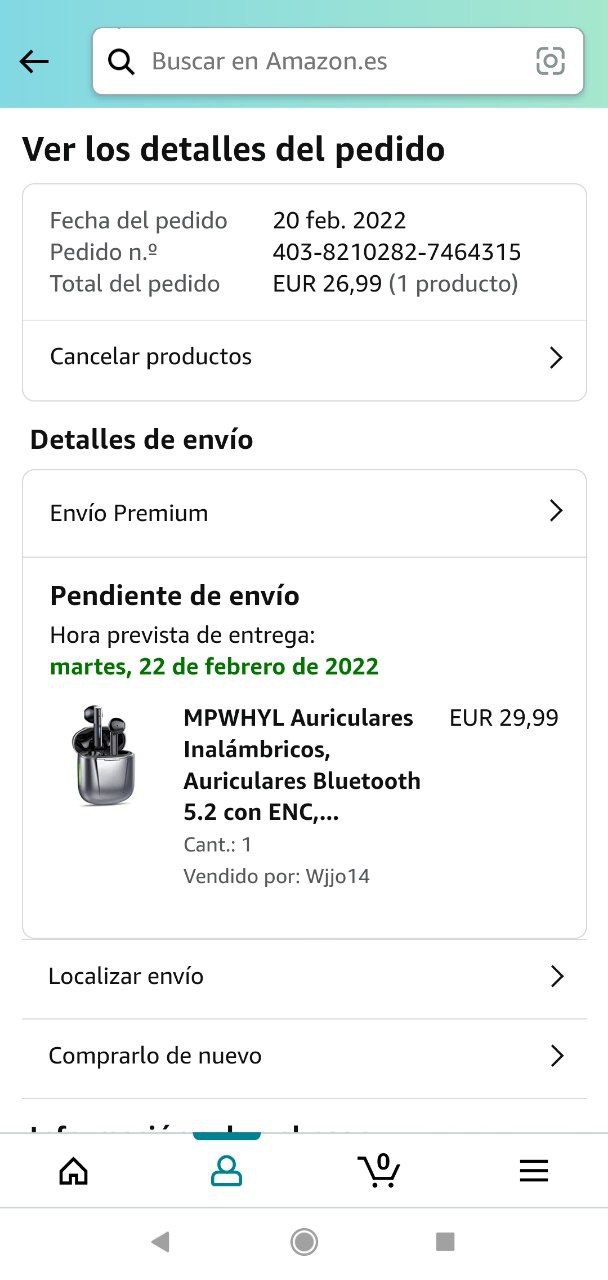The width and height of the screenshot is (608, 1280).
Task: Open the shopping cart tab
Action: point(379,1170)
